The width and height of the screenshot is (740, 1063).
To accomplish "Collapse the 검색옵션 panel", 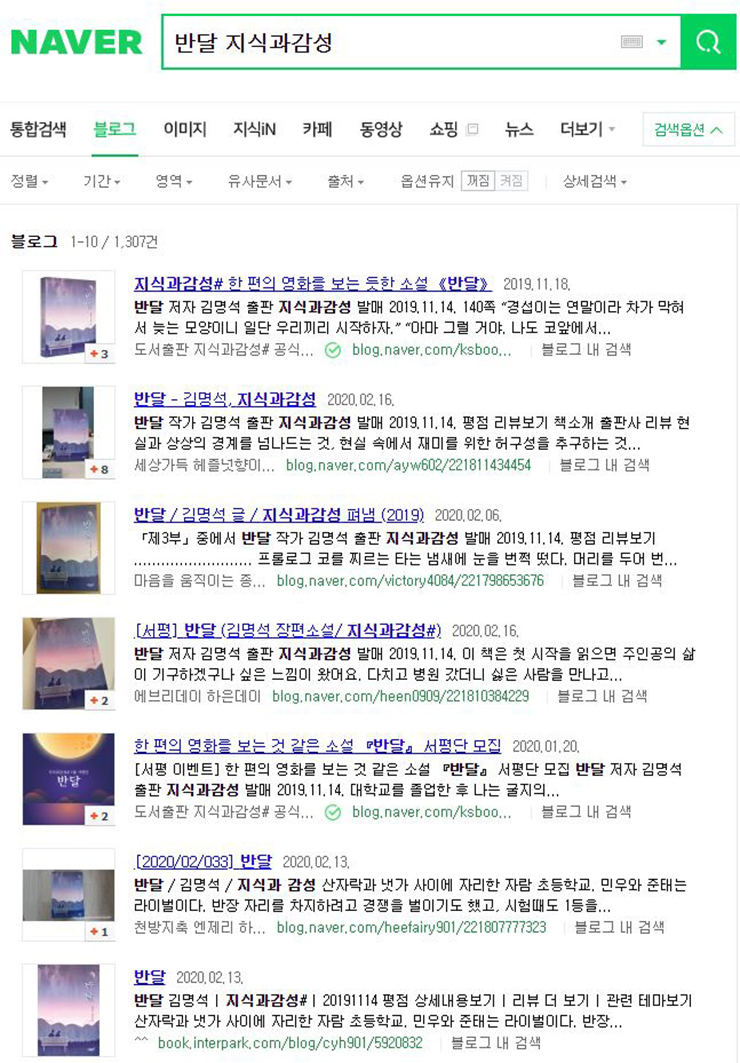I will click(687, 129).
